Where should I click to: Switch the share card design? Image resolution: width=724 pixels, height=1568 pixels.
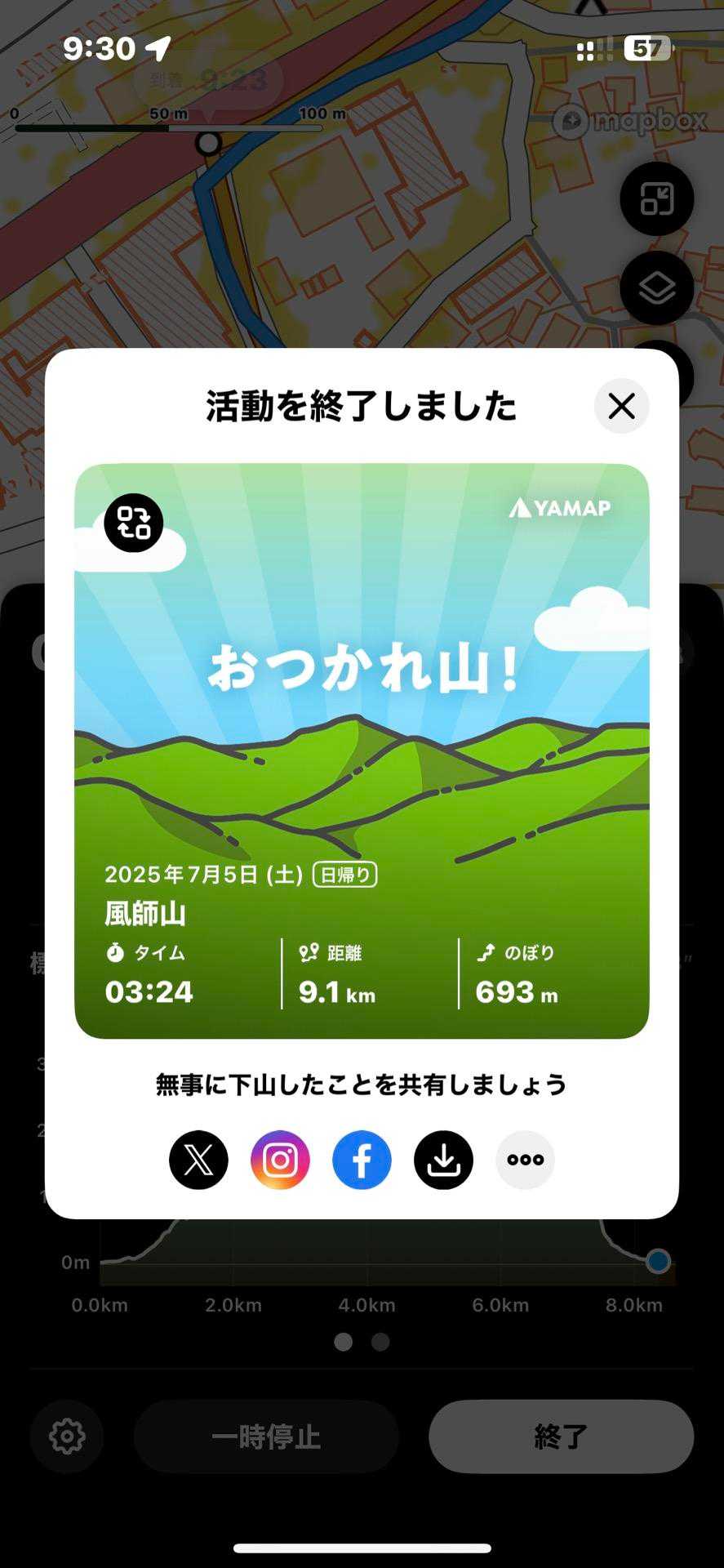point(134,523)
